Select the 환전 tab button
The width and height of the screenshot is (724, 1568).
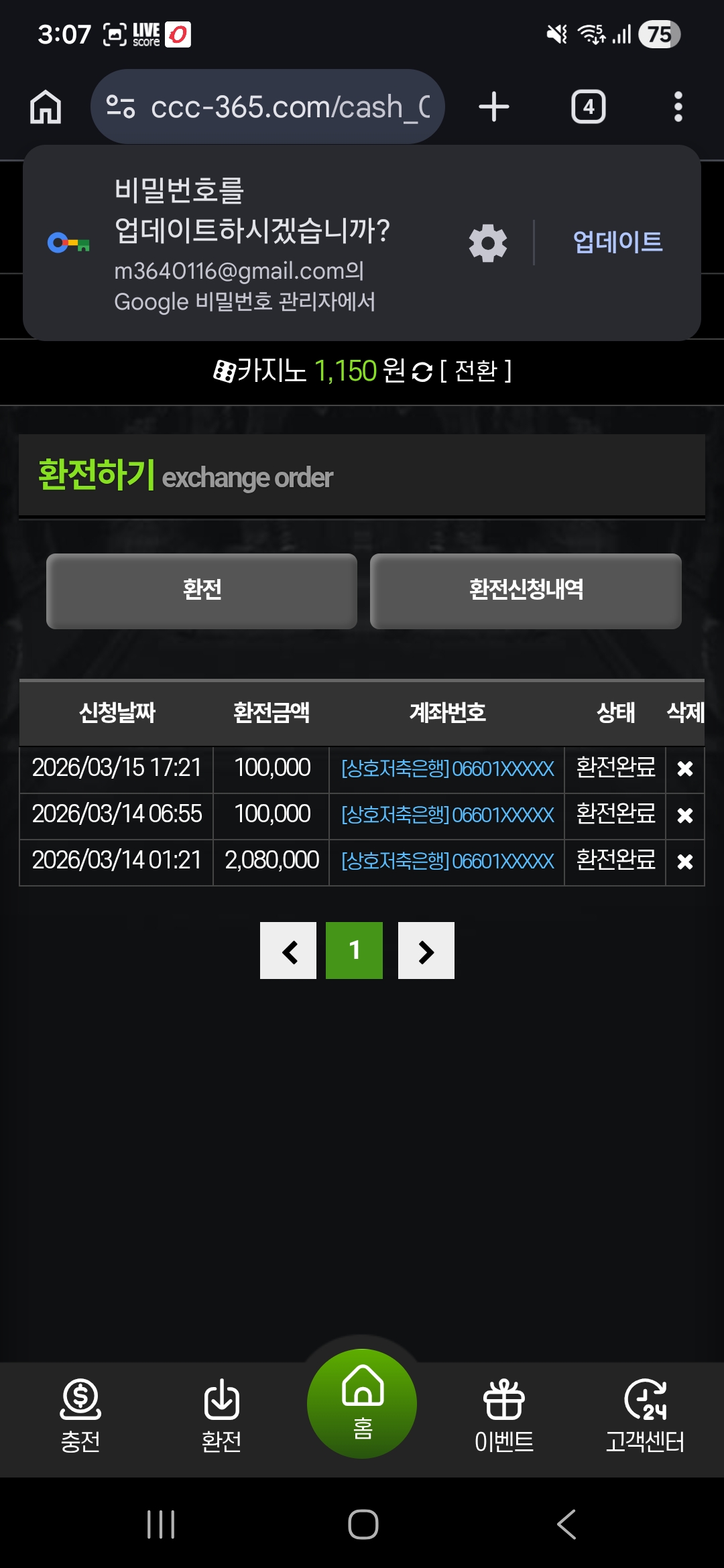coord(201,590)
